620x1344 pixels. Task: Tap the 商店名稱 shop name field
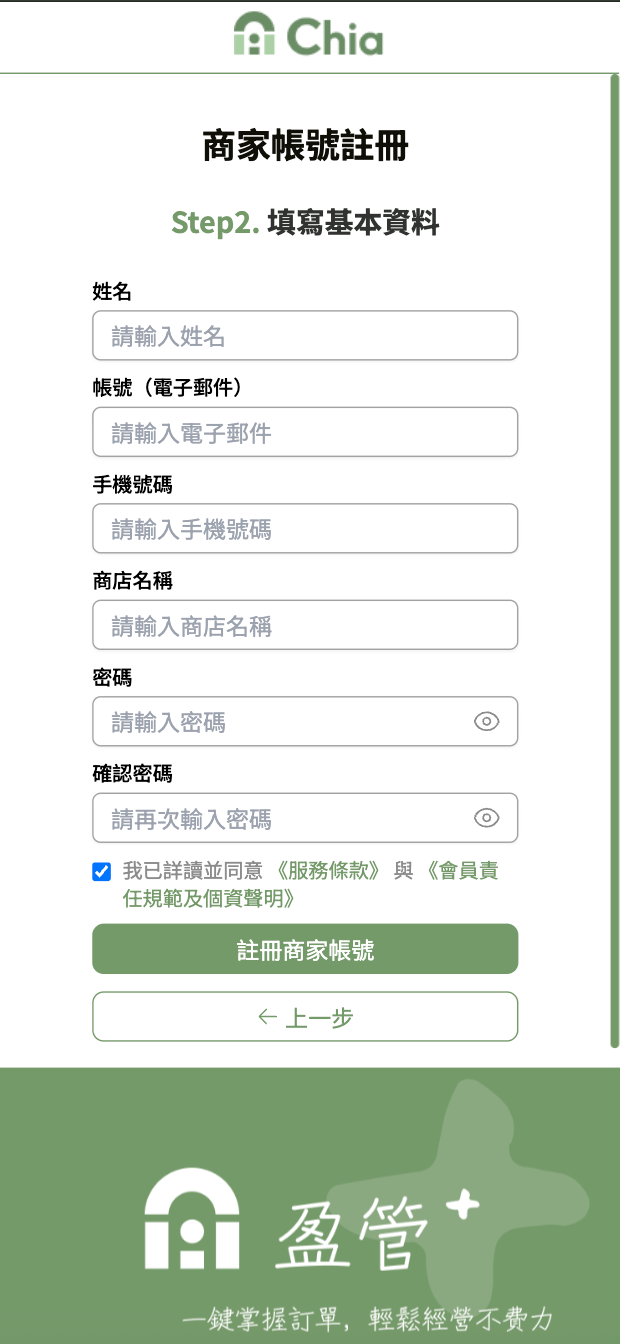305,625
